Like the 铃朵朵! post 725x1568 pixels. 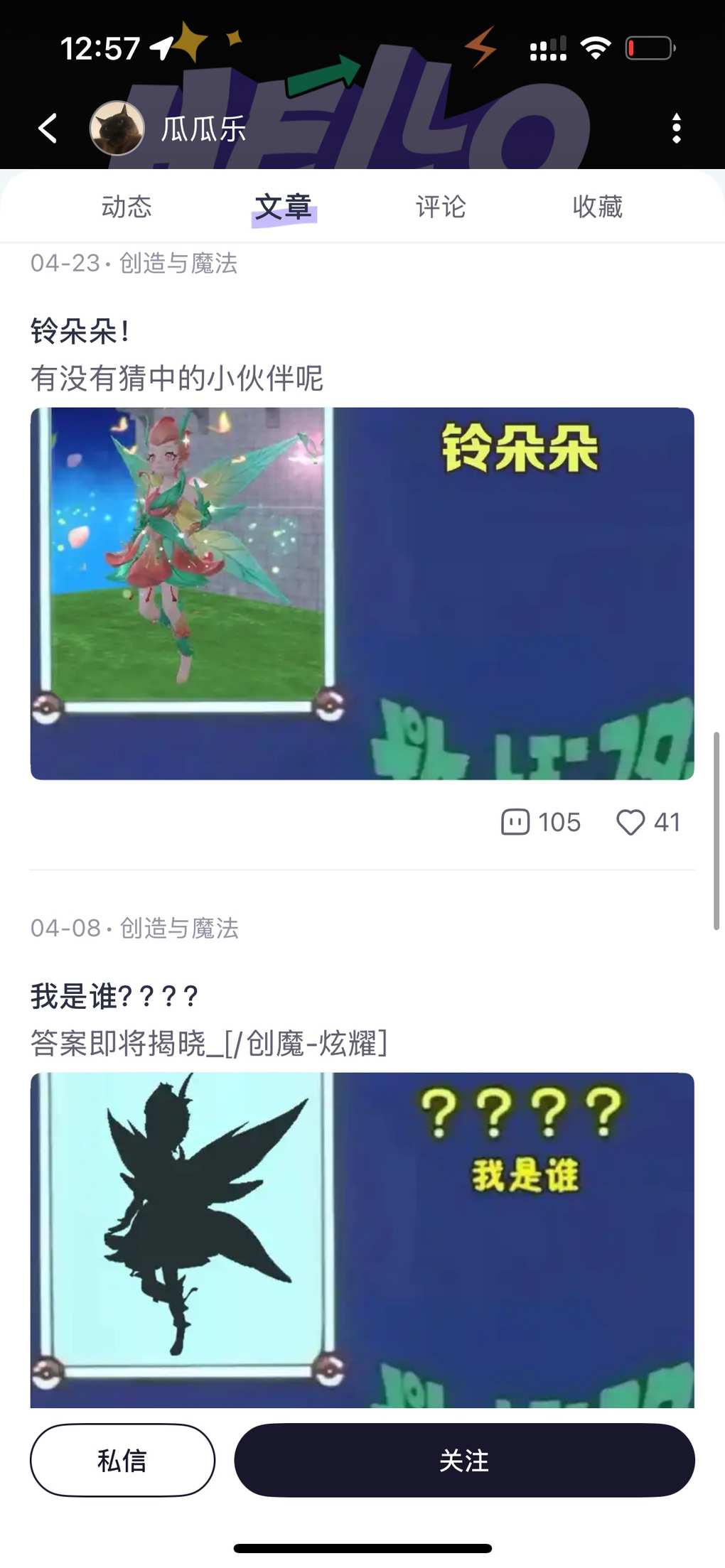click(x=648, y=822)
